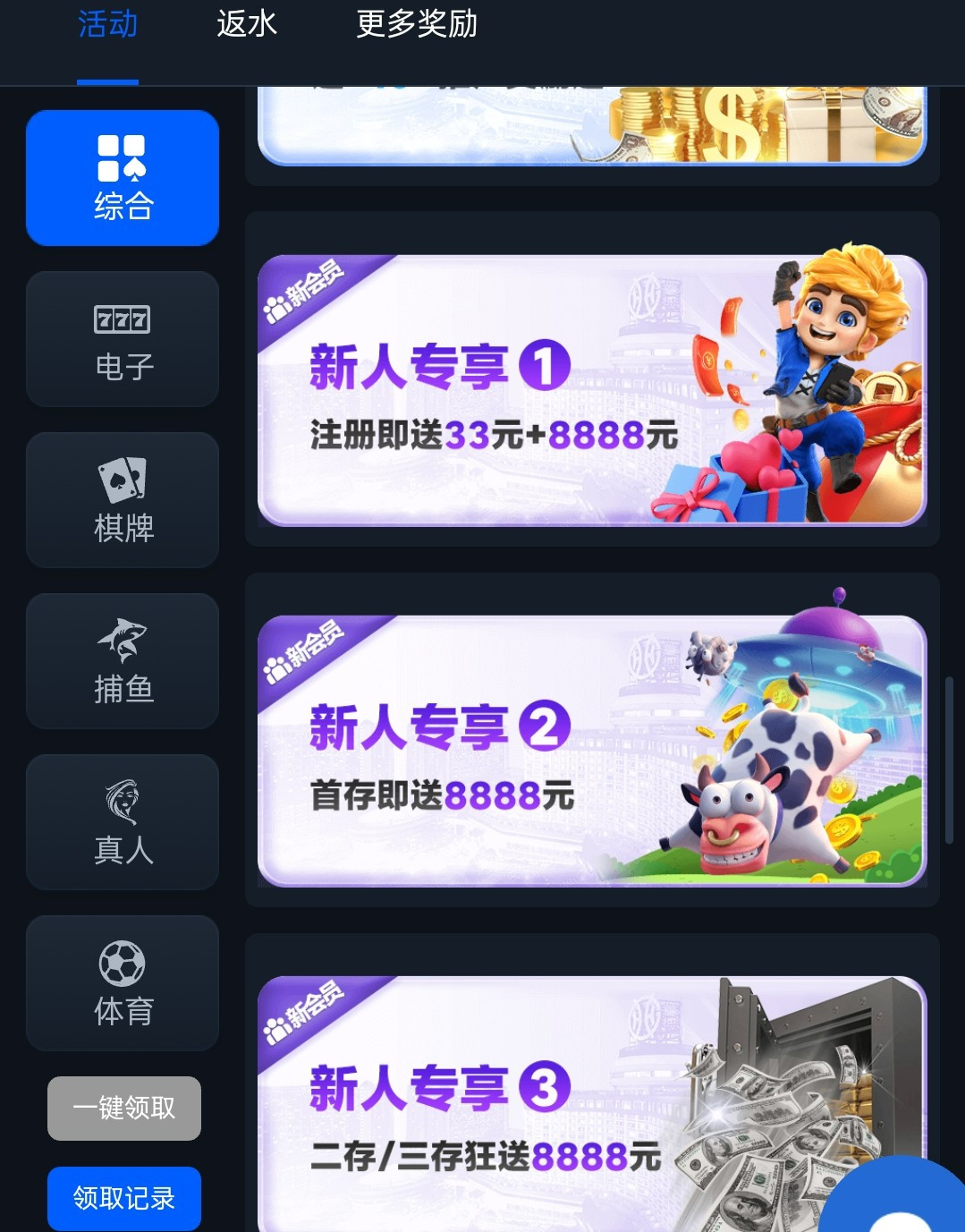The width and height of the screenshot is (965, 1232).
Task: Select the 体育 category
Action: click(x=123, y=983)
